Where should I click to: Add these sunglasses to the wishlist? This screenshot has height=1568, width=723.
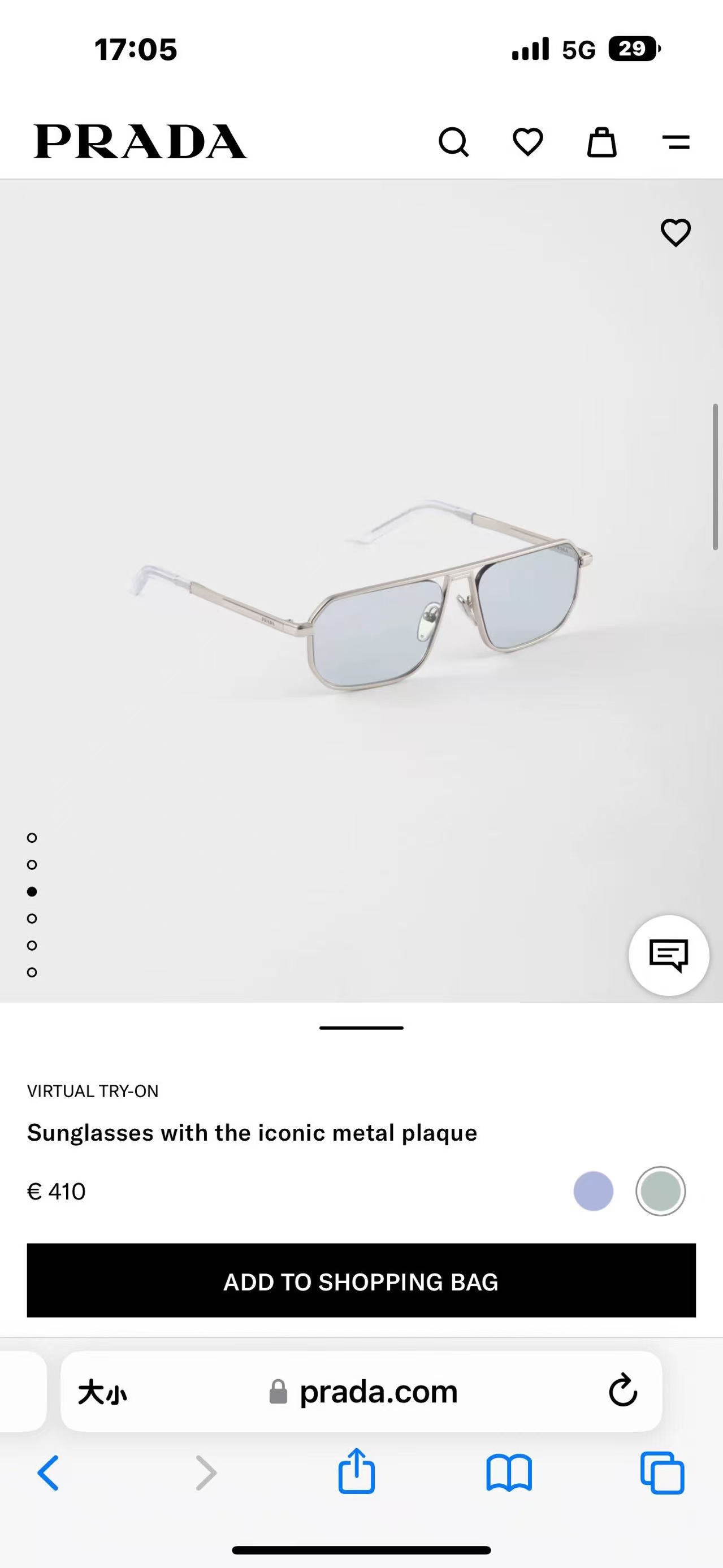pyautogui.click(x=676, y=232)
